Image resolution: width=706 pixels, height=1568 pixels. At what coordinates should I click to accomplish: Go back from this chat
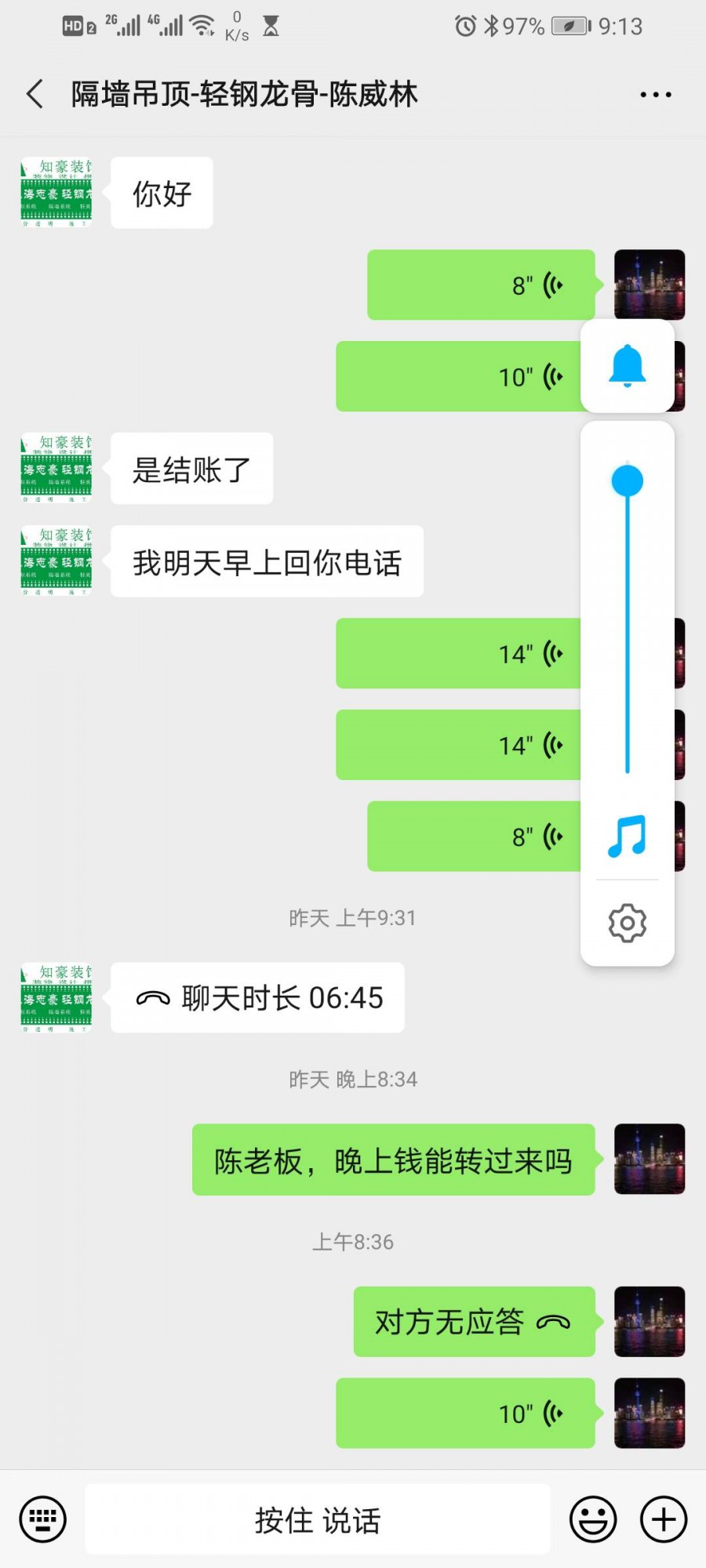35,94
